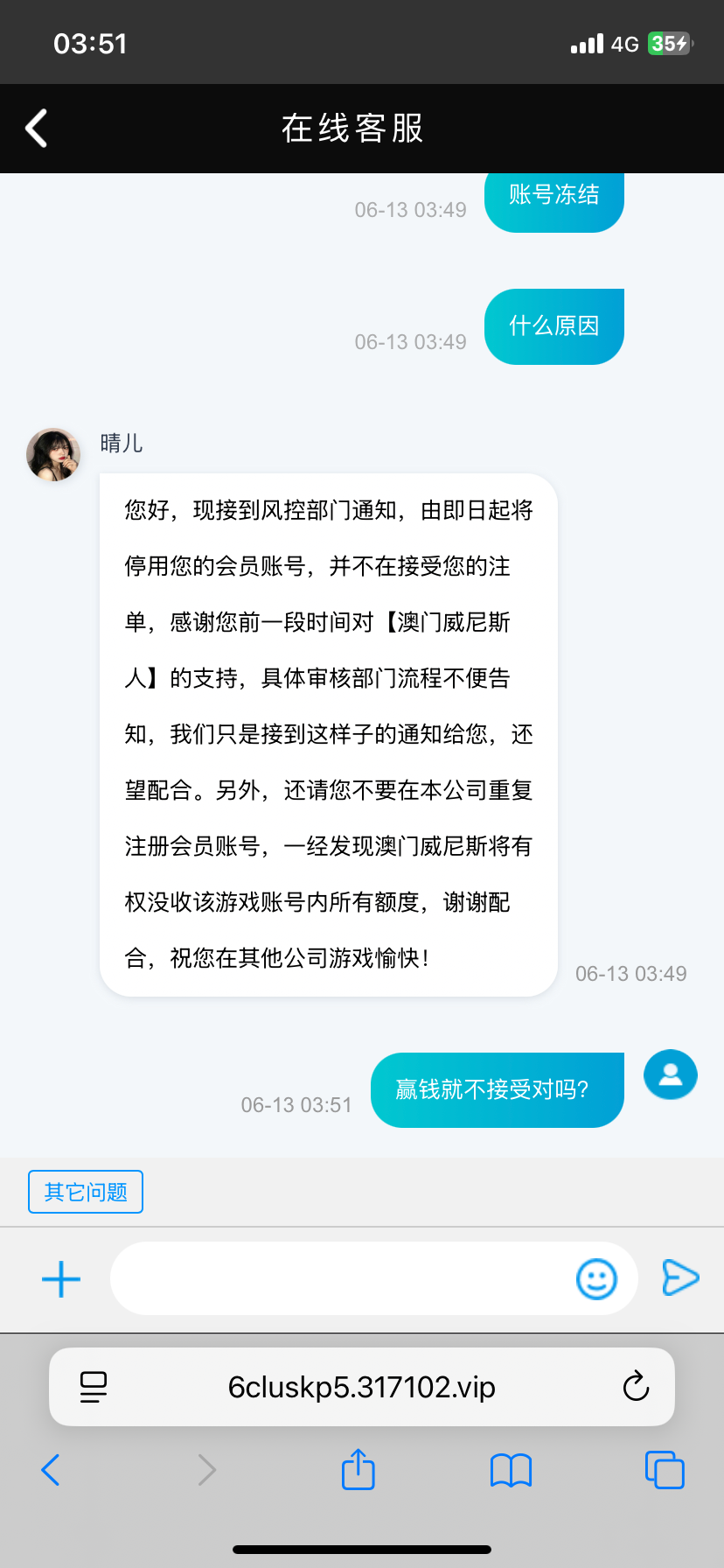Go back from 在线客服 chat
Image resolution: width=724 pixels, height=1568 pixels.
pyautogui.click(x=37, y=129)
